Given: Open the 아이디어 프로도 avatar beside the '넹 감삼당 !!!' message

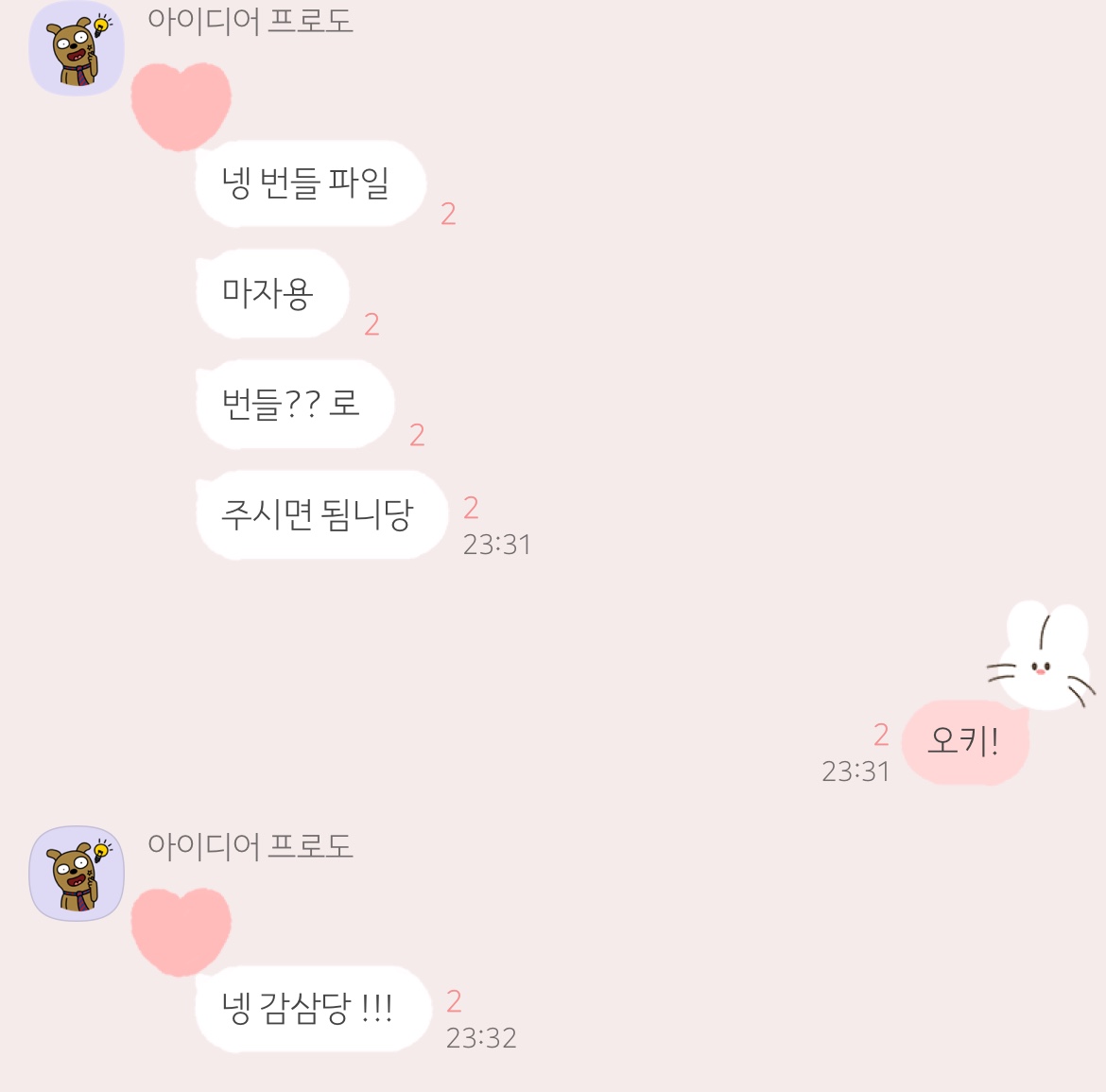Looking at the screenshot, I should click(77, 874).
